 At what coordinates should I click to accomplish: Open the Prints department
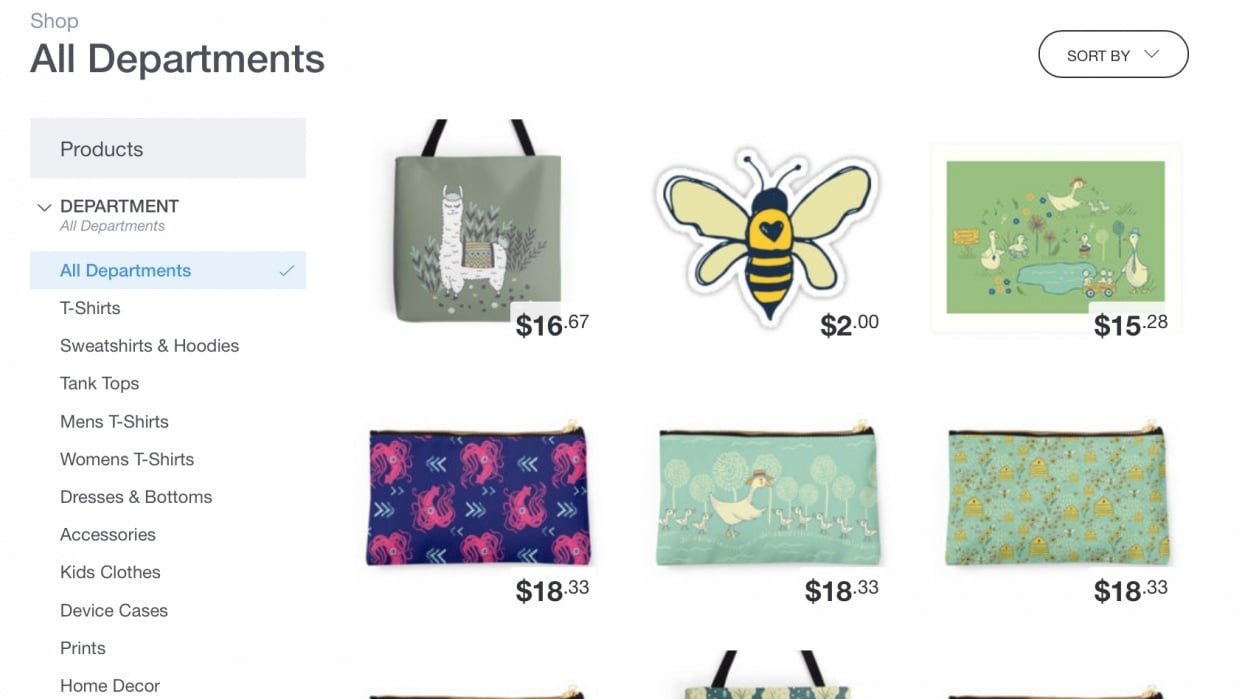click(83, 648)
